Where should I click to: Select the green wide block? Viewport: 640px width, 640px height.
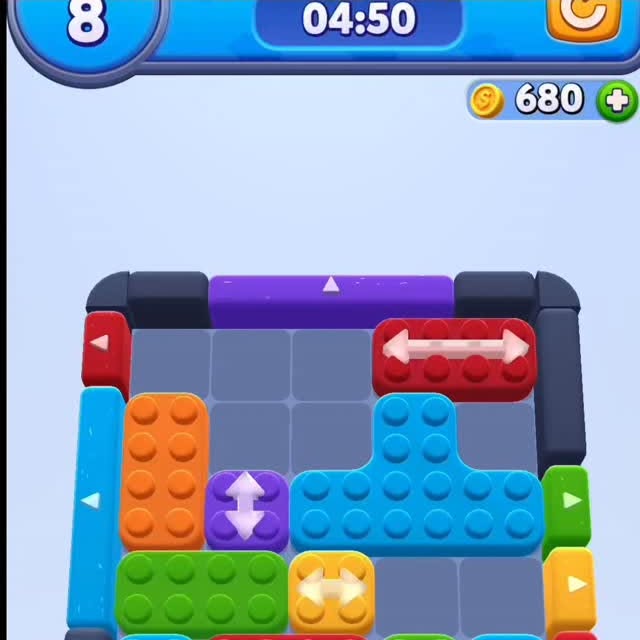[x=201, y=591]
